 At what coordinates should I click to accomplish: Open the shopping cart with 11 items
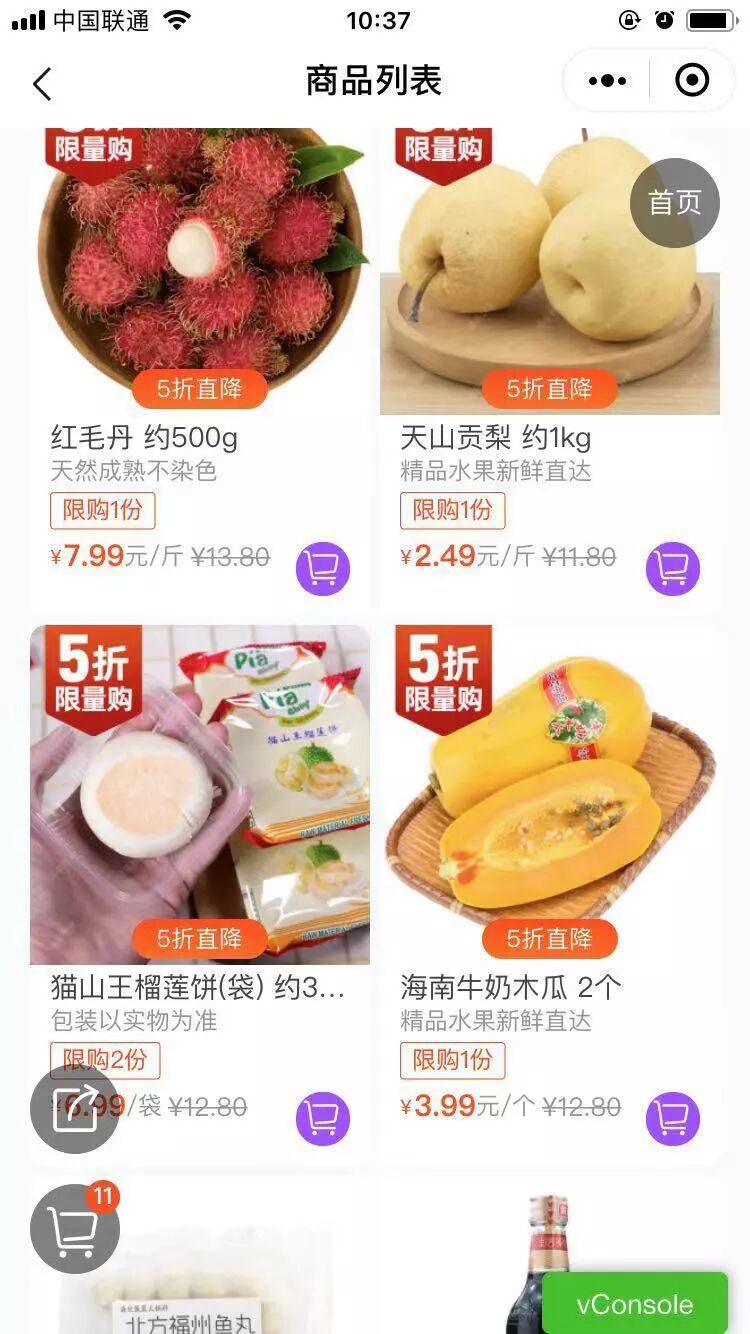[x=75, y=1229]
